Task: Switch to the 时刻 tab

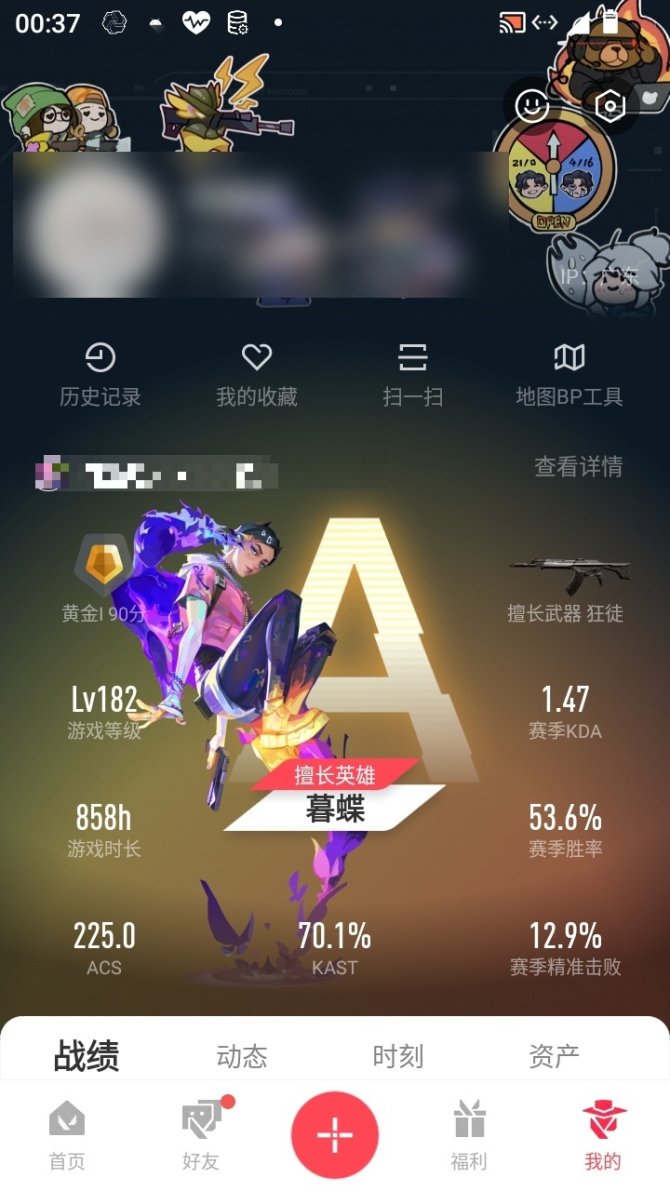Action: [398, 1056]
